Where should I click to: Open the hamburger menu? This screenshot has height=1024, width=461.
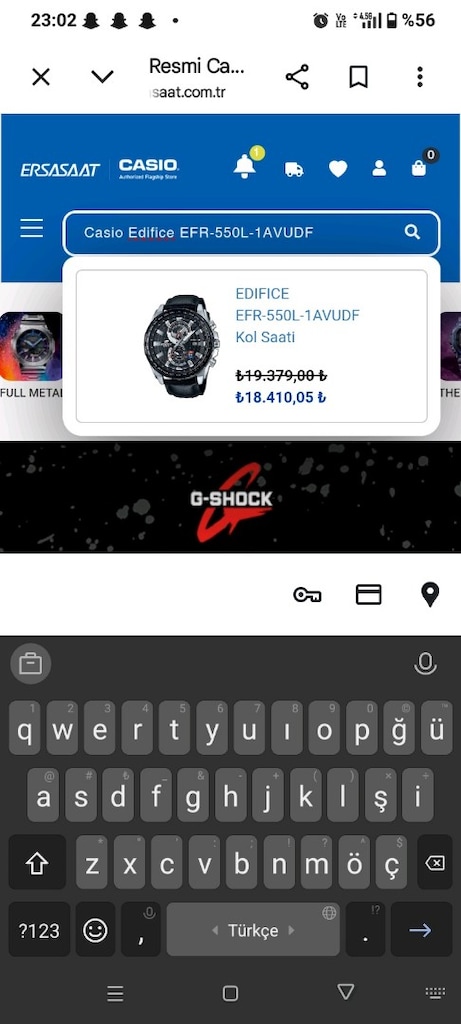[31, 229]
